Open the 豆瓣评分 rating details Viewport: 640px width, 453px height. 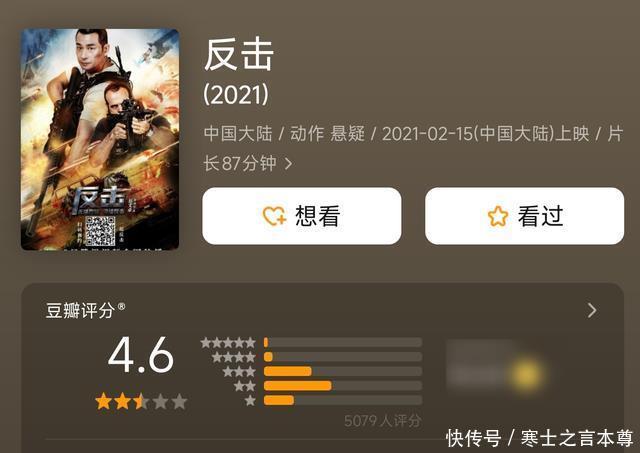591,310
